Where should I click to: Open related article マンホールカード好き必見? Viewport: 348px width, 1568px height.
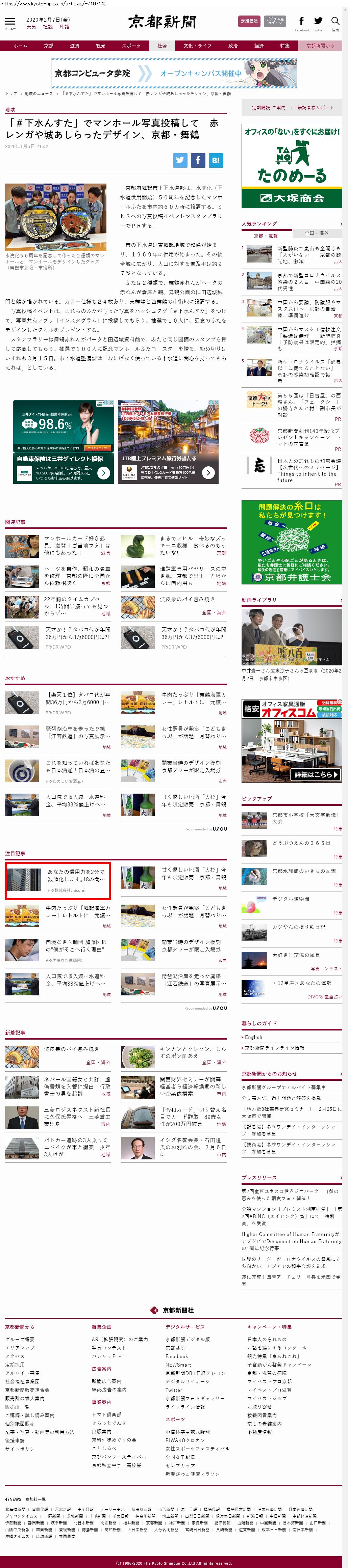[x=76, y=545]
